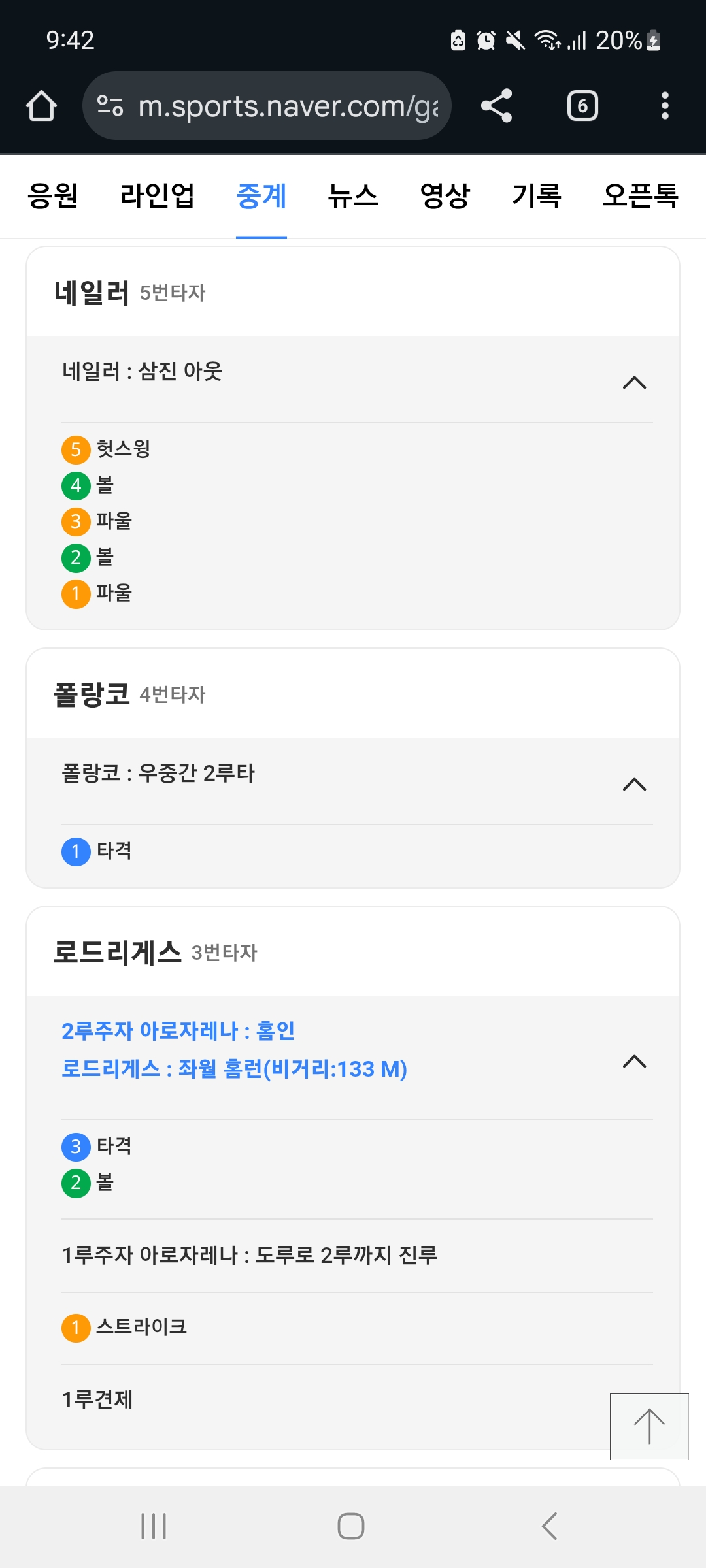
Task: Switch to the 응원 tab
Action: (x=53, y=195)
